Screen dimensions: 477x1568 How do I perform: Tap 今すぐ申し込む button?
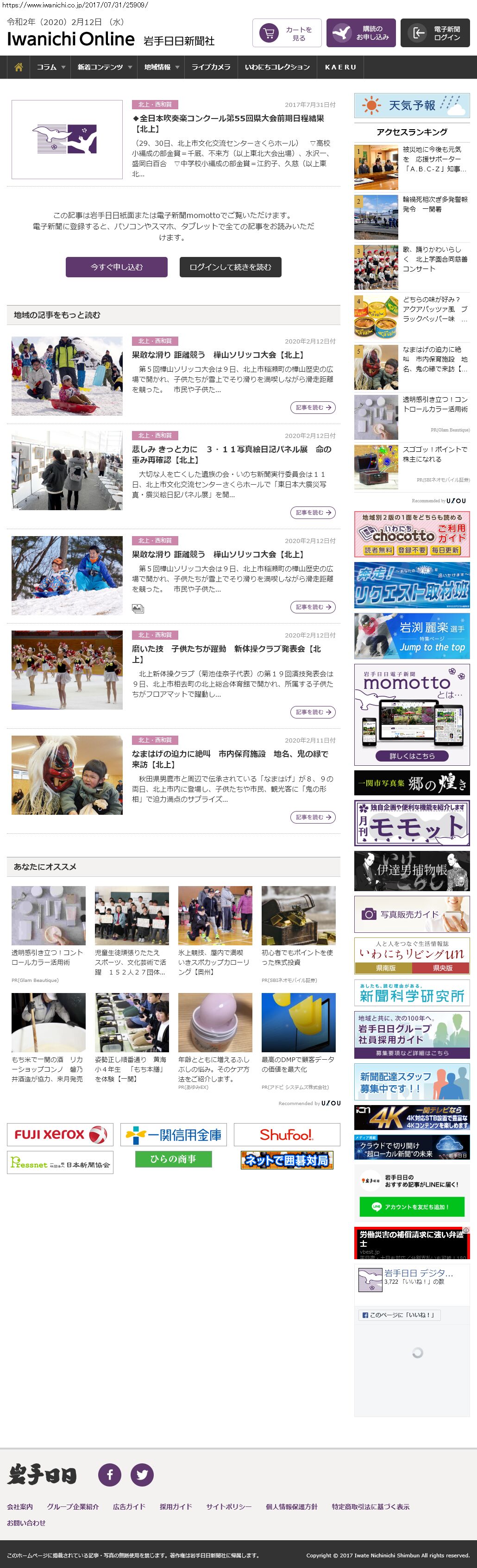pyautogui.click(x=116, y=267)
